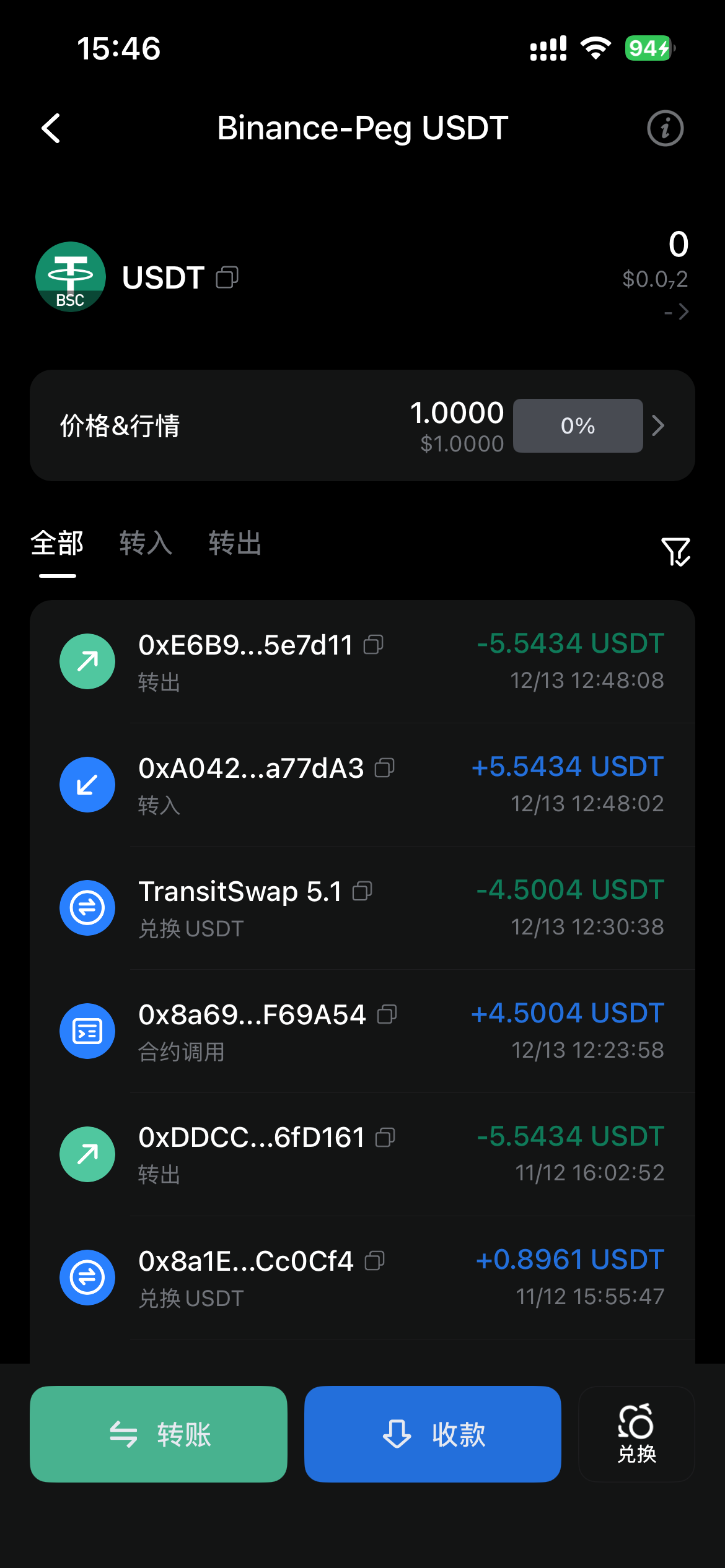Open the 0x8a69...F69A54 contract call record
The height and width of the screenshot is (1568, 725).
pos(362,1031)
